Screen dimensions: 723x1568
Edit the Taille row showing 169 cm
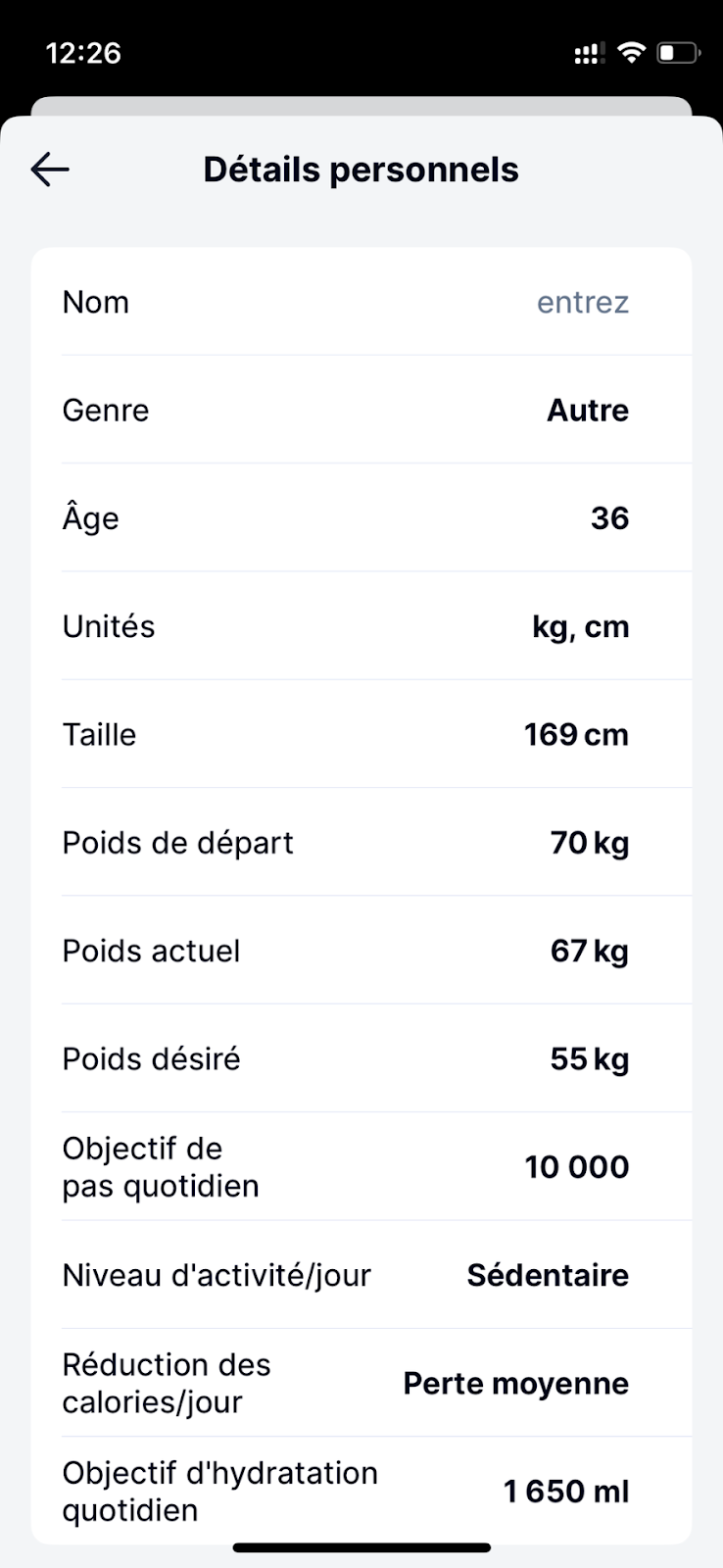pos(361,734)
